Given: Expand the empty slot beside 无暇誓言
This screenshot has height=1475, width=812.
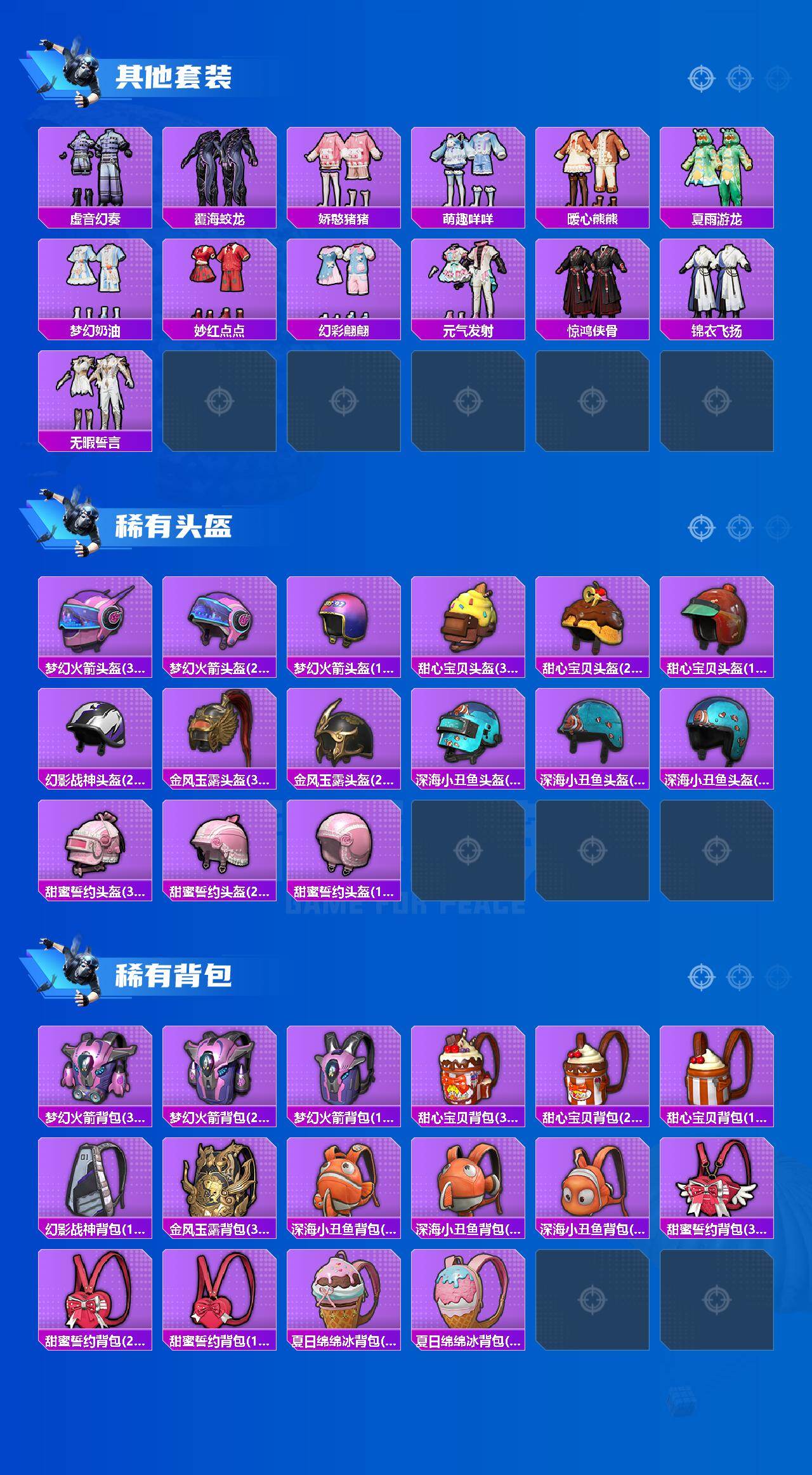Looking at the screenshot, I should point(219,400).
